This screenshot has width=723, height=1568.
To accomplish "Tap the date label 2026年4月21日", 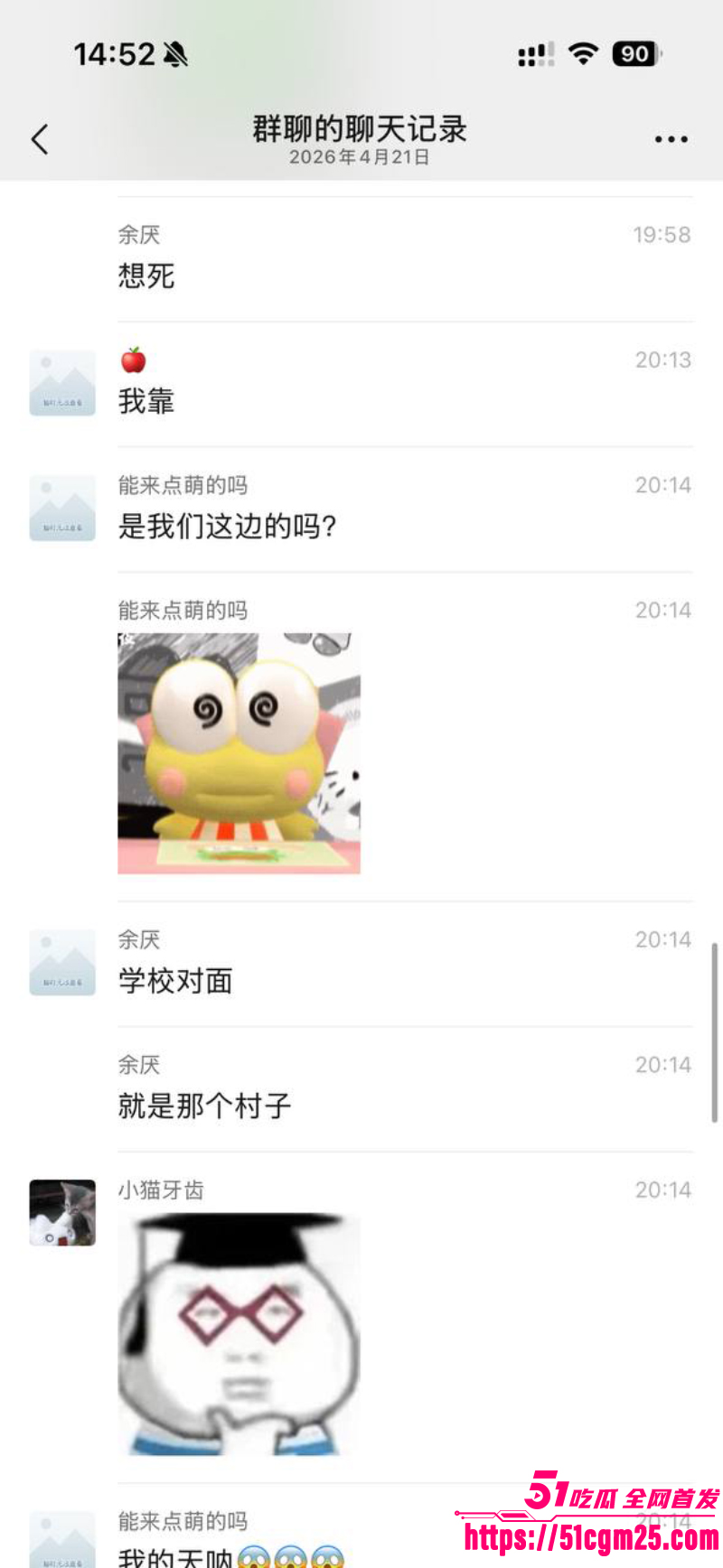I will click(x=360, y=157).
